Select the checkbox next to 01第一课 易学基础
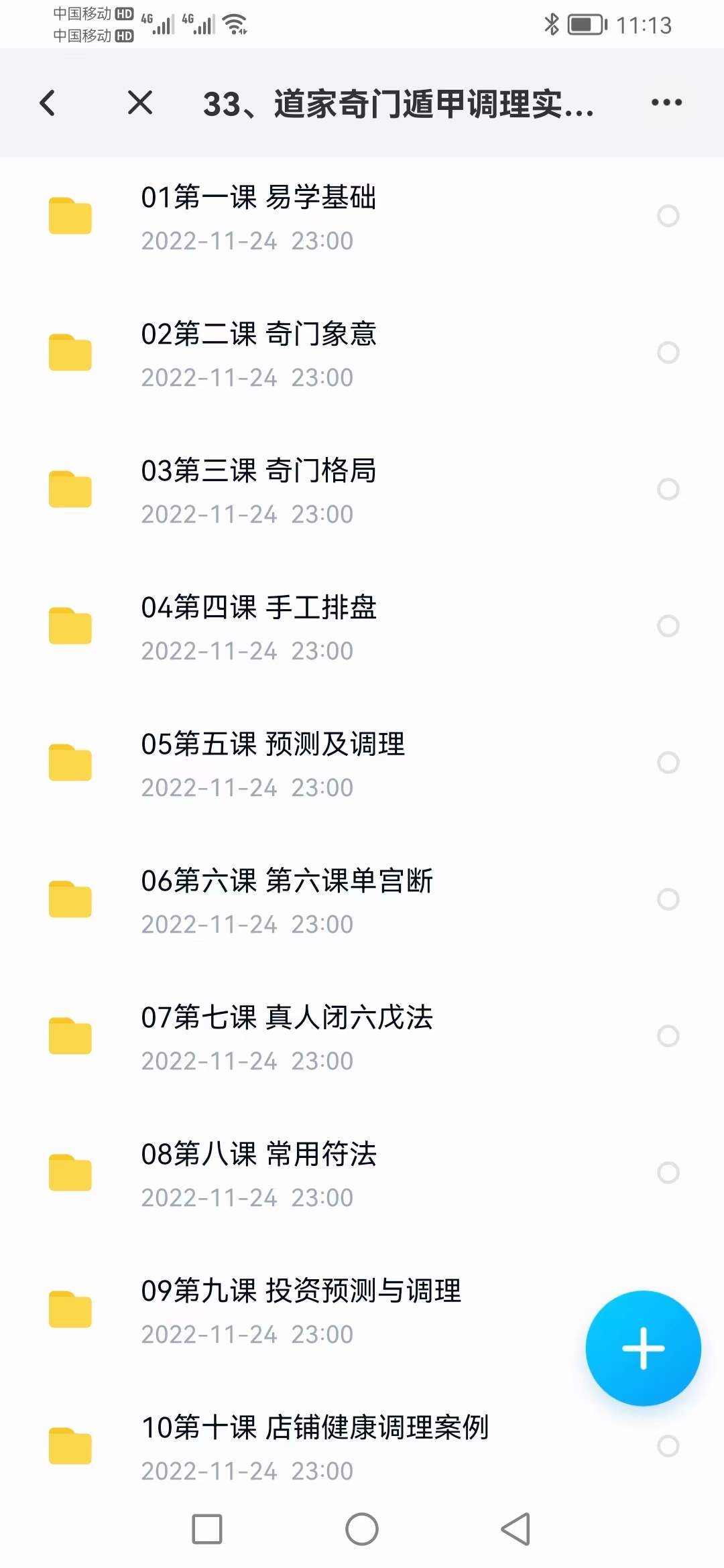724x1568 pixels. pyautogui.click(x=668, y=216)
